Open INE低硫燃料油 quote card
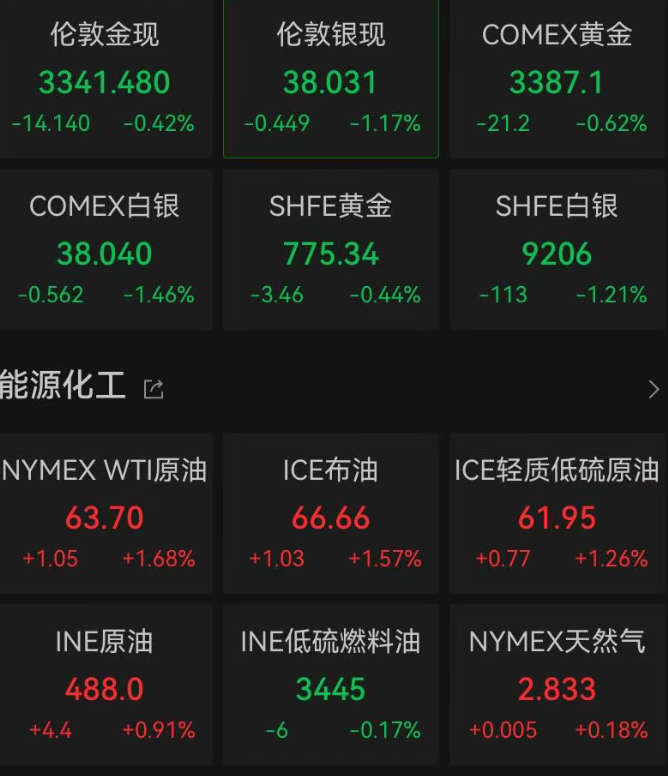 [x=331, y=686]
